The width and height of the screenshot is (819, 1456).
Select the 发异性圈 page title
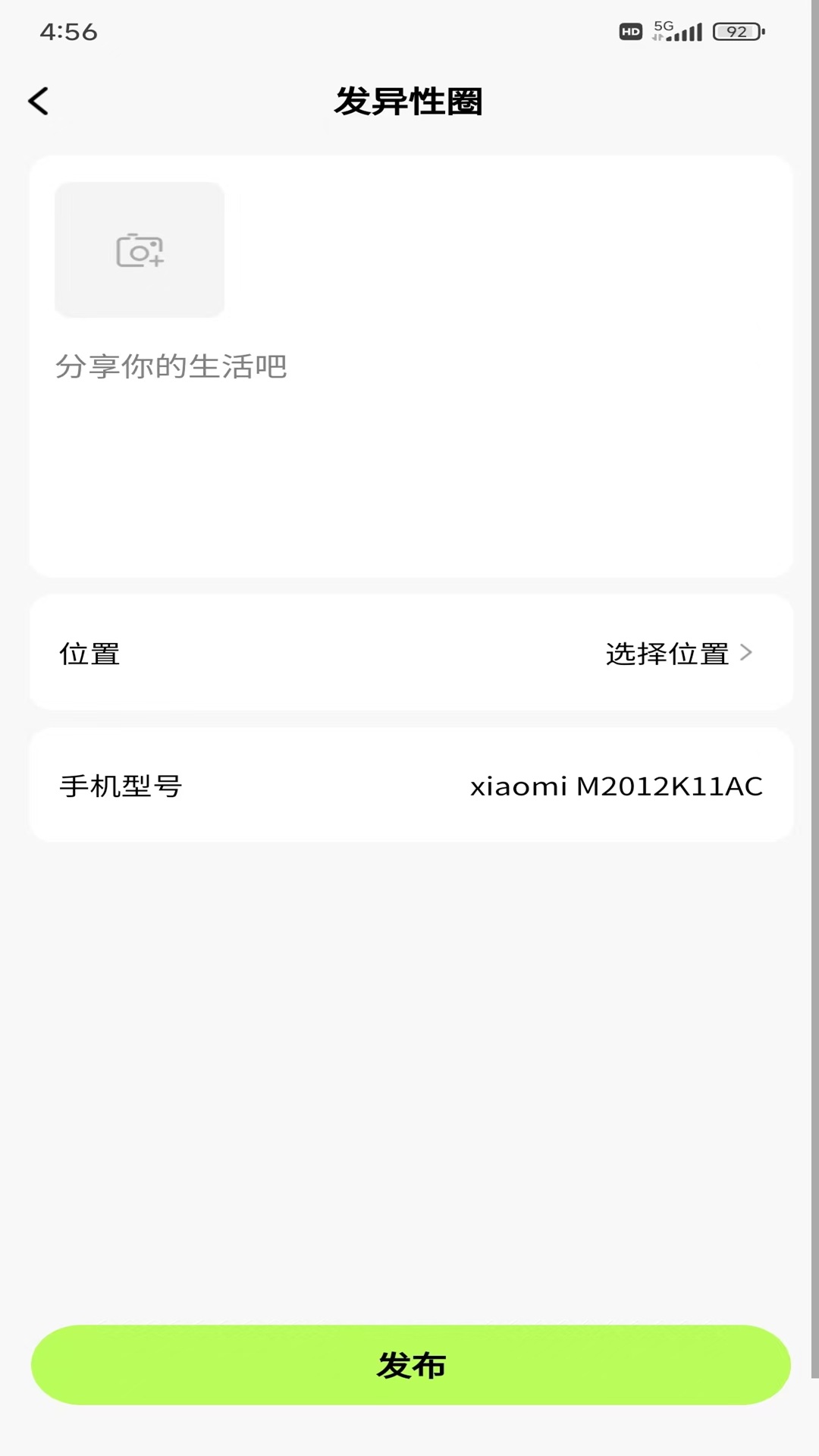pos(410,102)
